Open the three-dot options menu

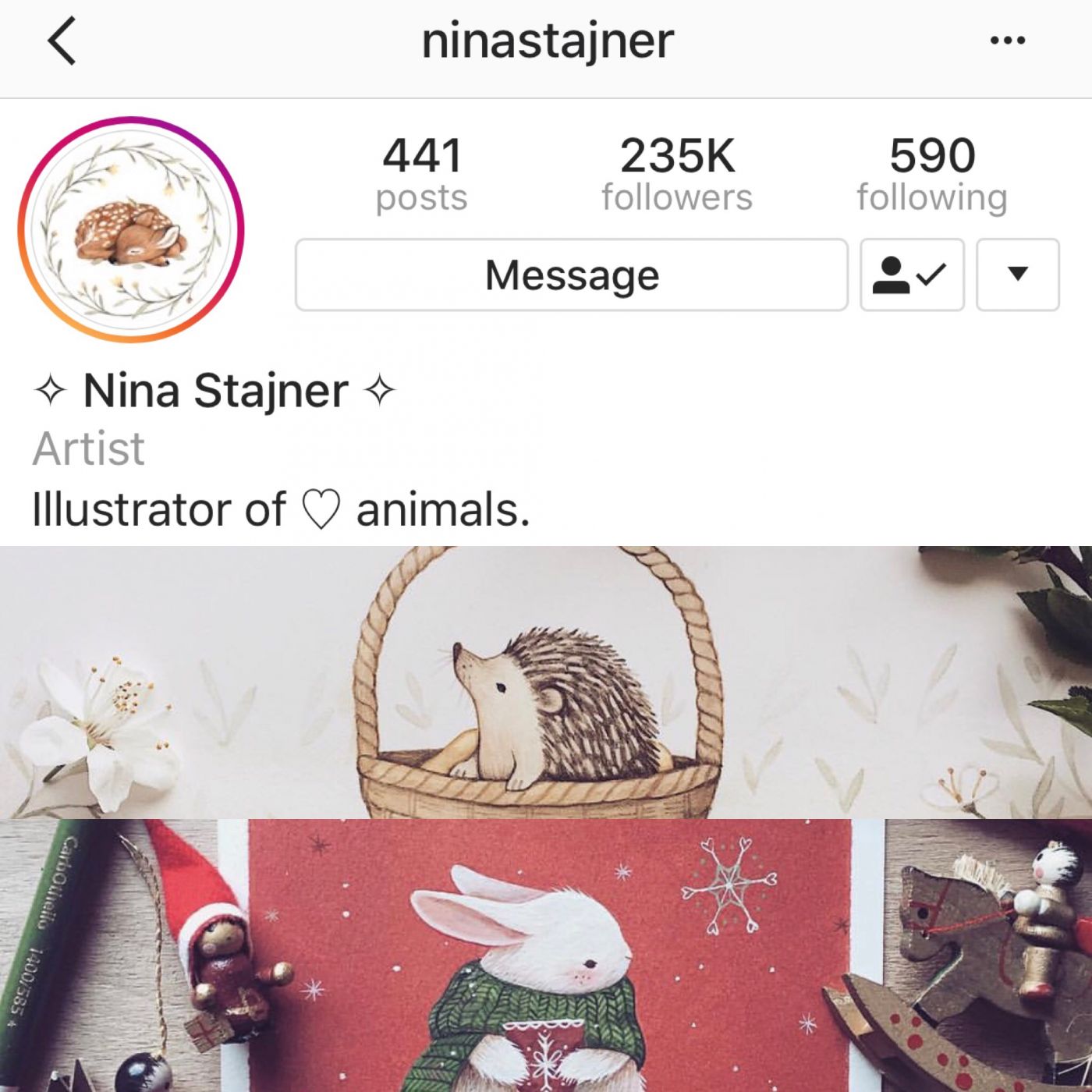1007,41
